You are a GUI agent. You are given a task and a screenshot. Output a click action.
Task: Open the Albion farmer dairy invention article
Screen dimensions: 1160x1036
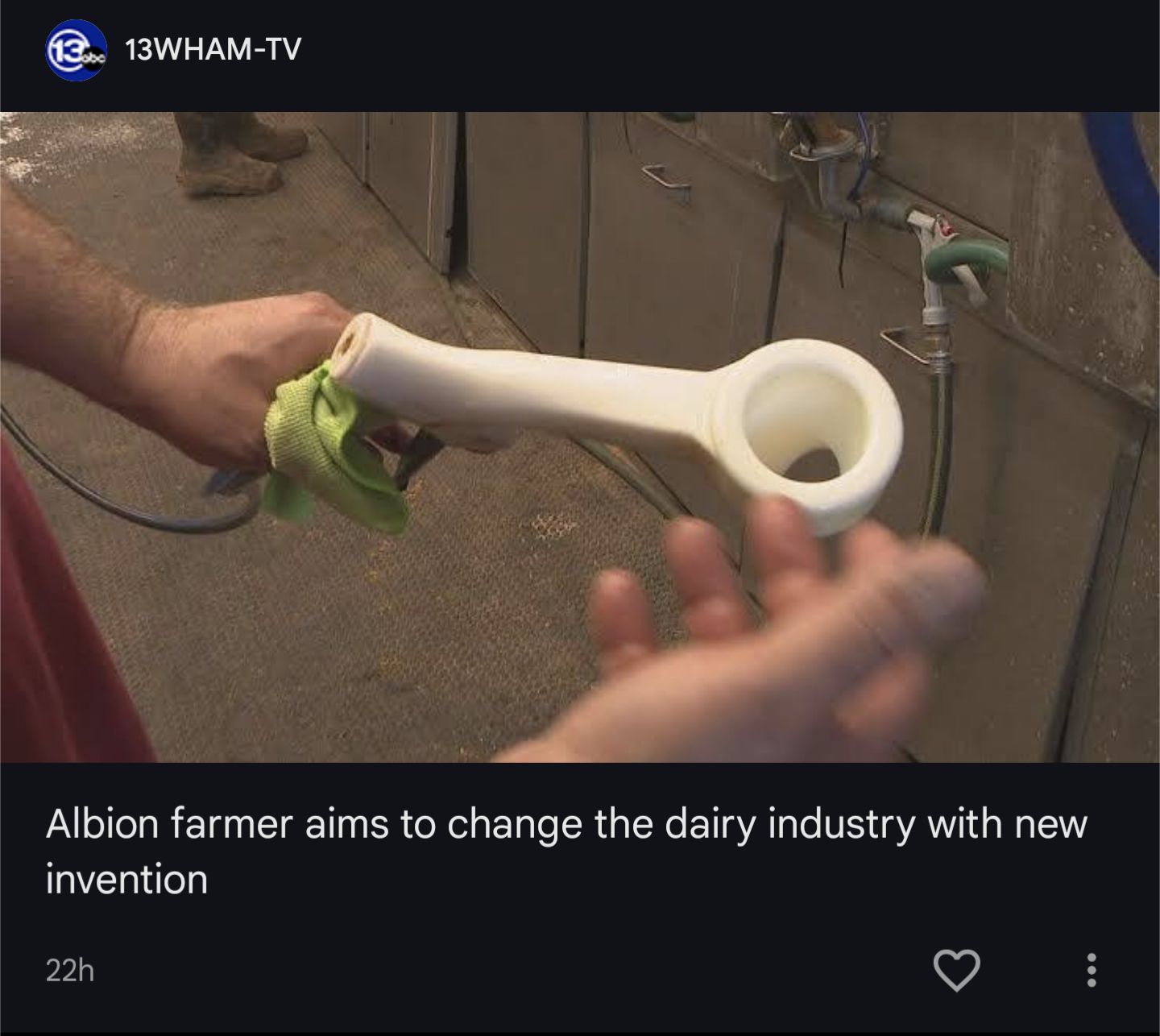pyautogui.click(x=565, y=851)
